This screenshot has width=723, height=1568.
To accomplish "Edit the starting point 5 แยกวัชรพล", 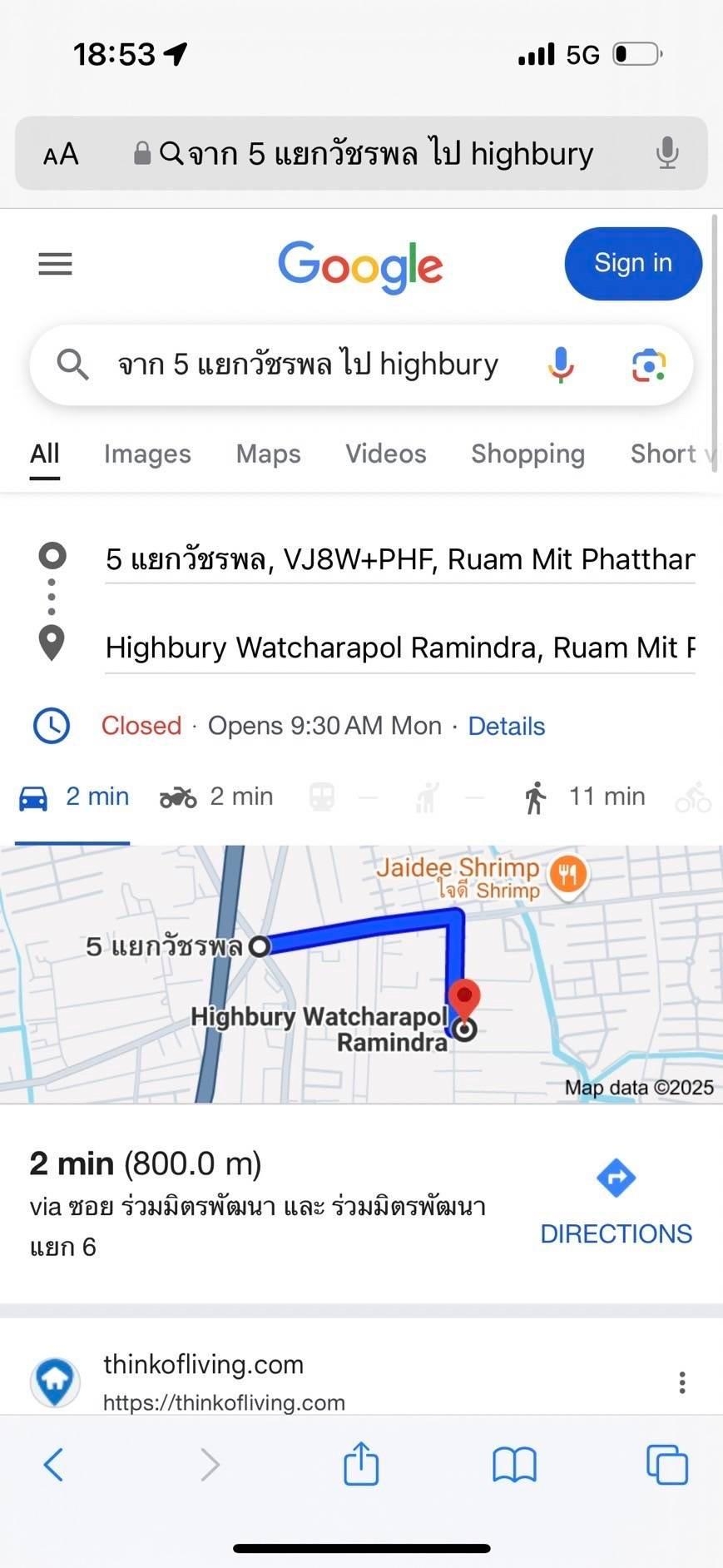I will tap(399, 559).
